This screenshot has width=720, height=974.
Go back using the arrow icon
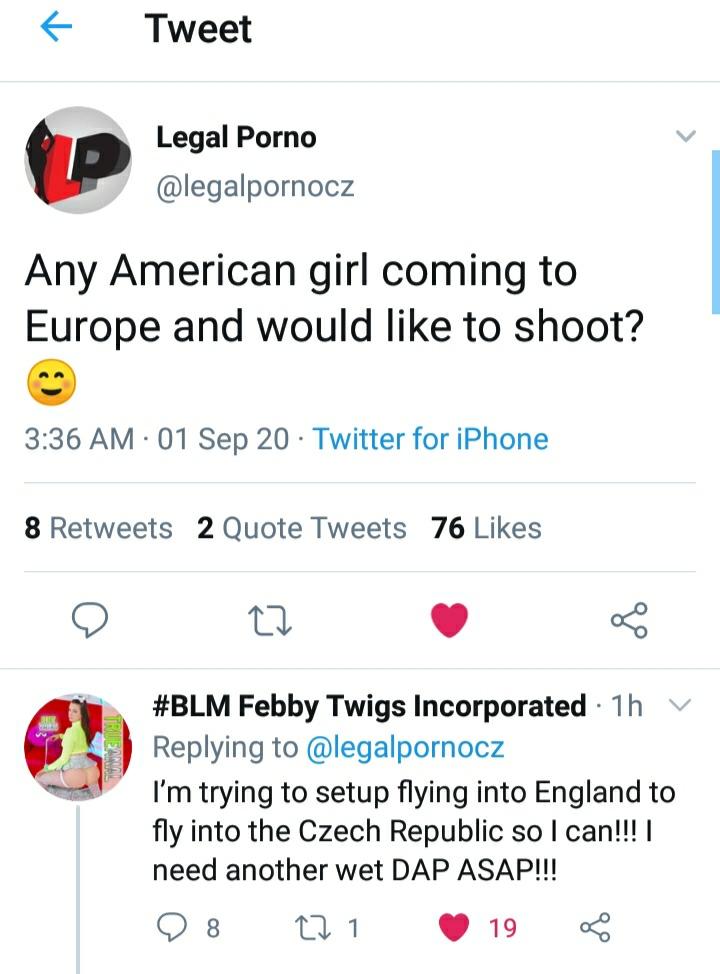point(57,29)
